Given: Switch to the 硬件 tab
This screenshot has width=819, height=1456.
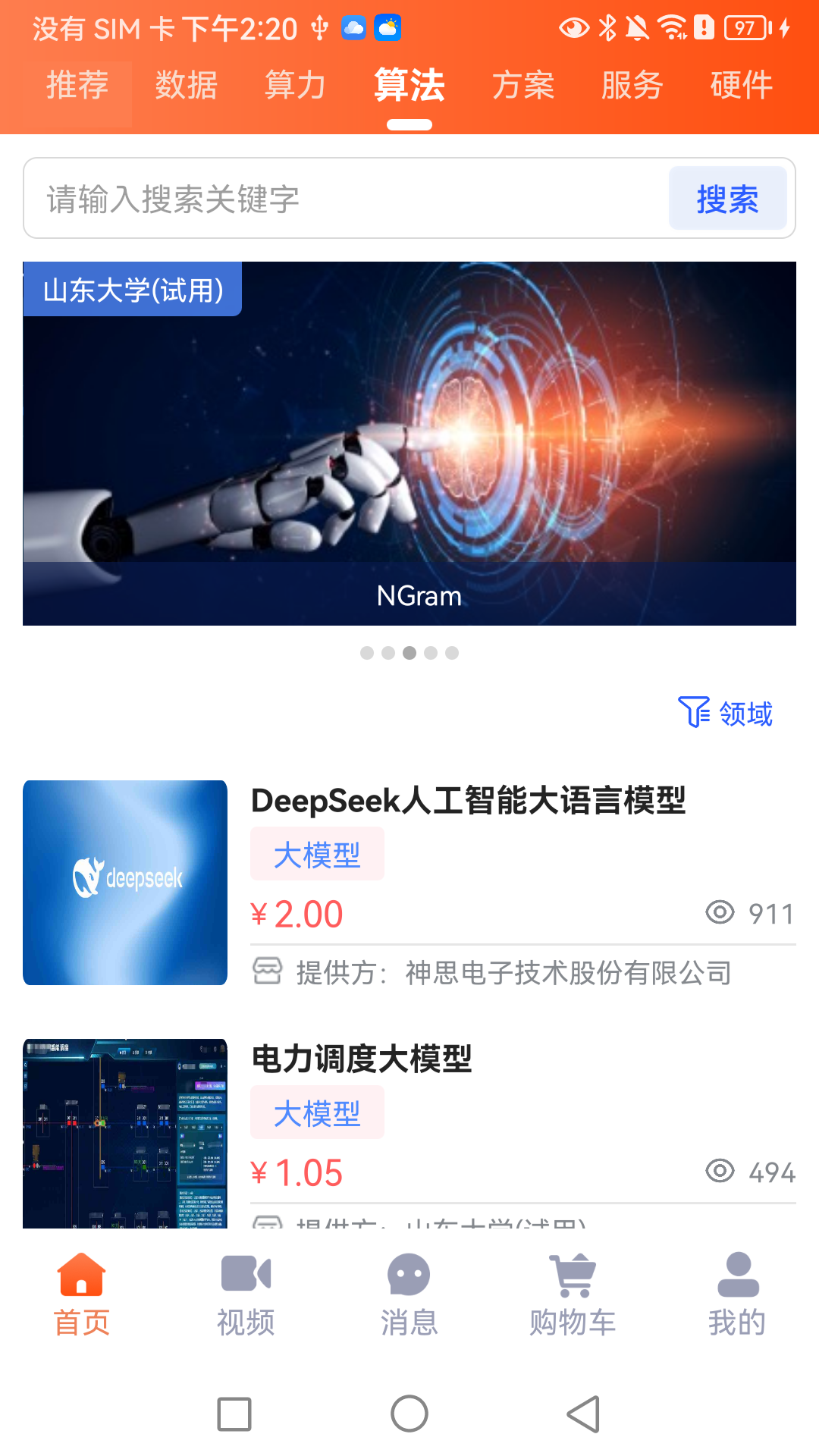Looking at the screenshot, I should pyautogui.click(x=741, y=86).
